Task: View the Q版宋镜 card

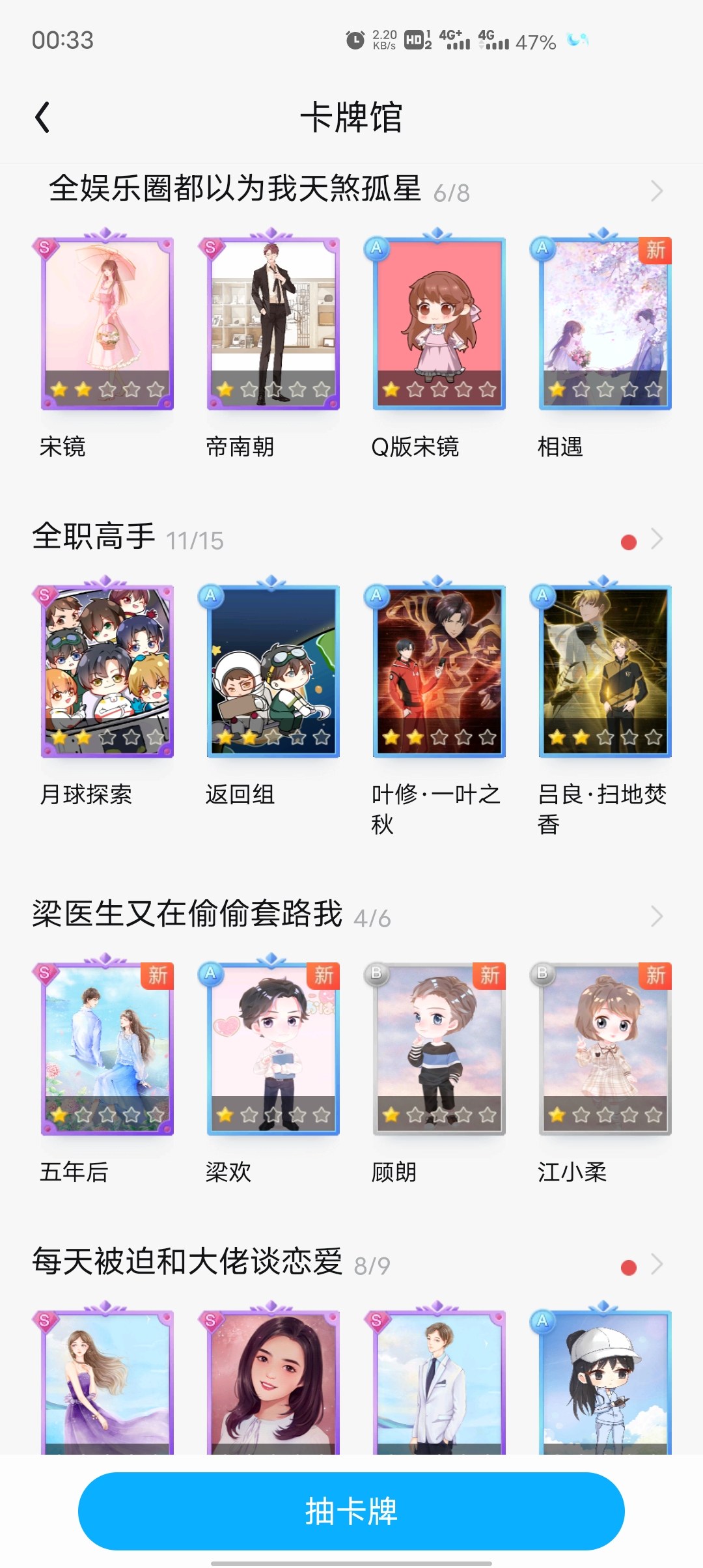Action: [x=439, y=322]
